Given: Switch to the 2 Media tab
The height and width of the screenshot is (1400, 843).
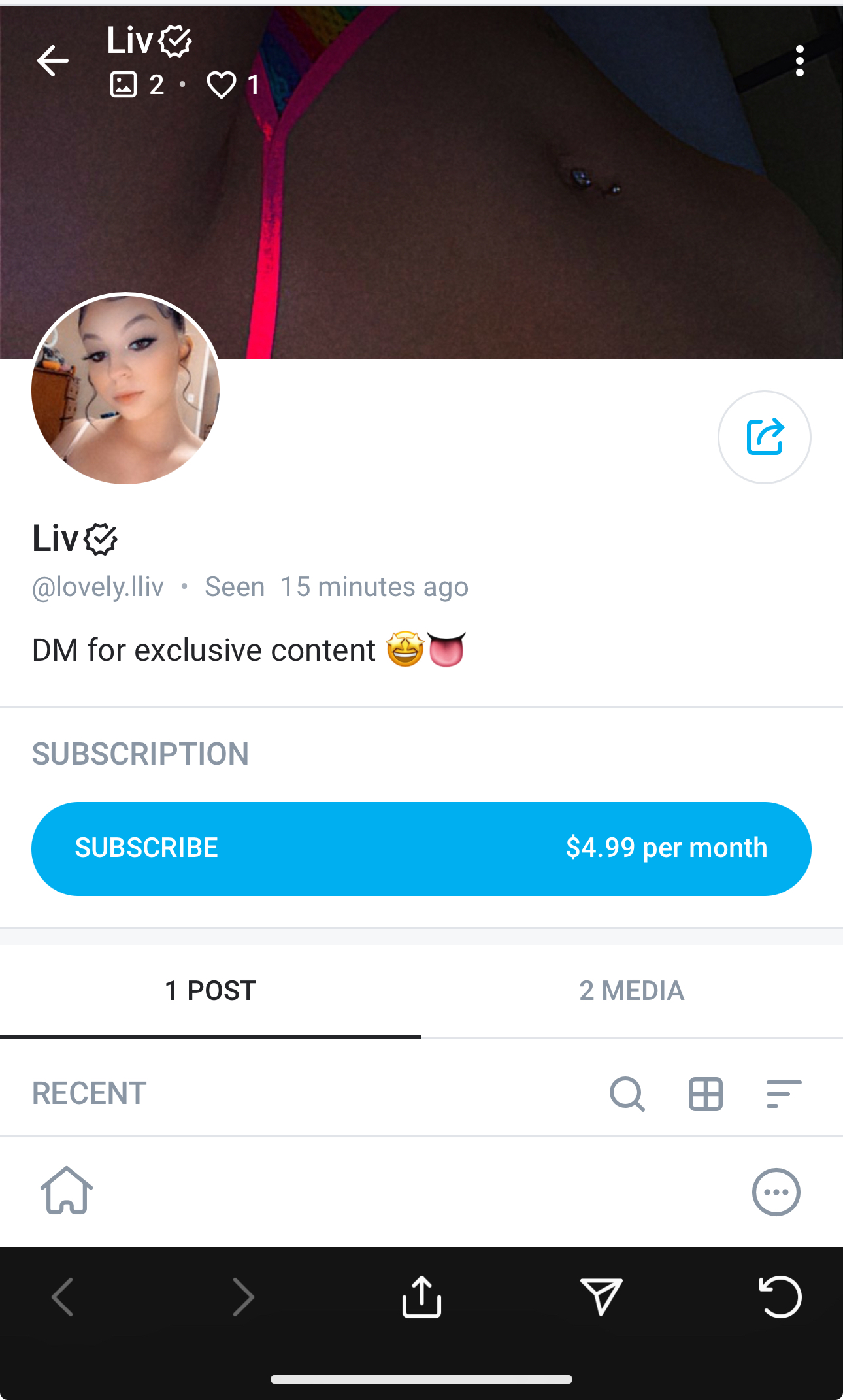Looking at the screenshot, I should [631, 991].
